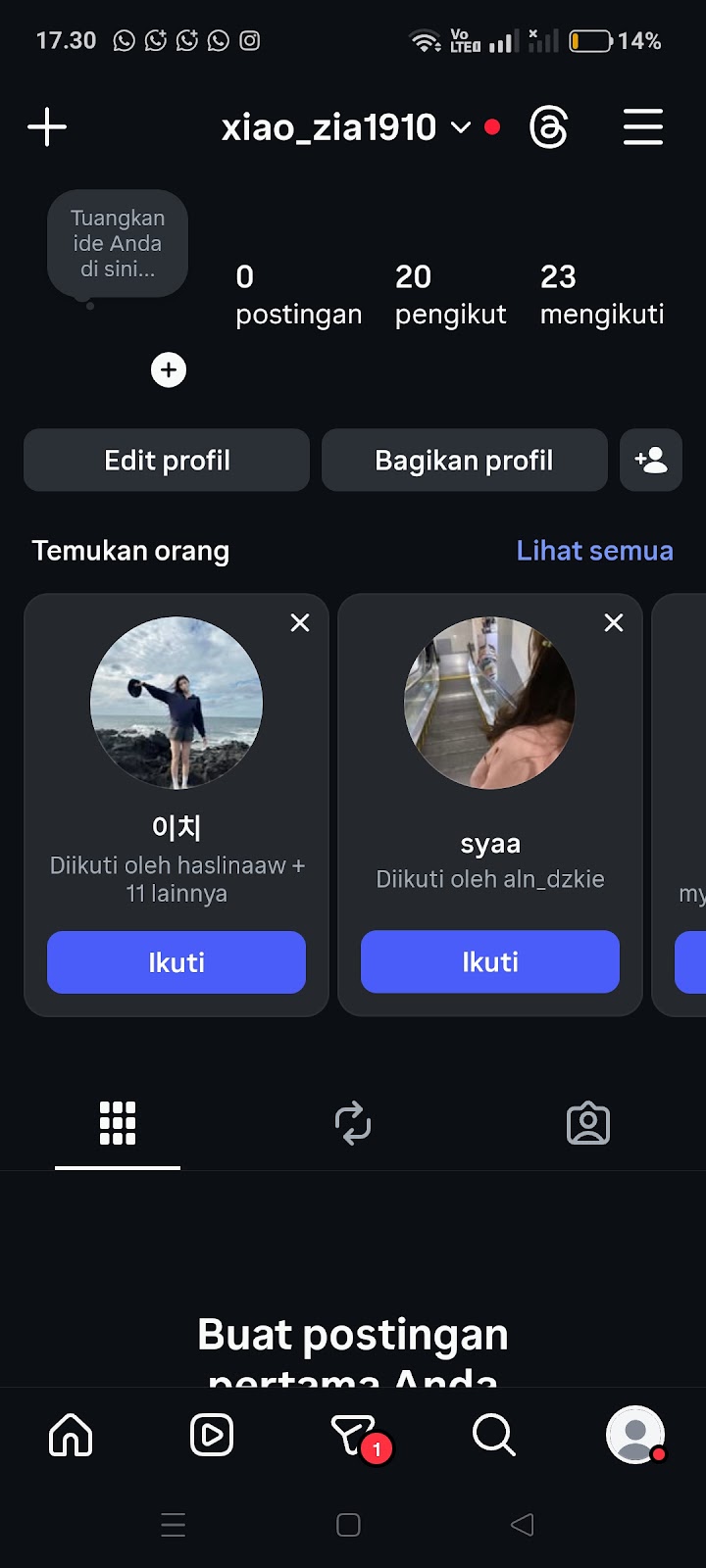The width and height of the screenshot is (706, 1568).
Task: Tap the Edit profil button
Action: point(167,461)
